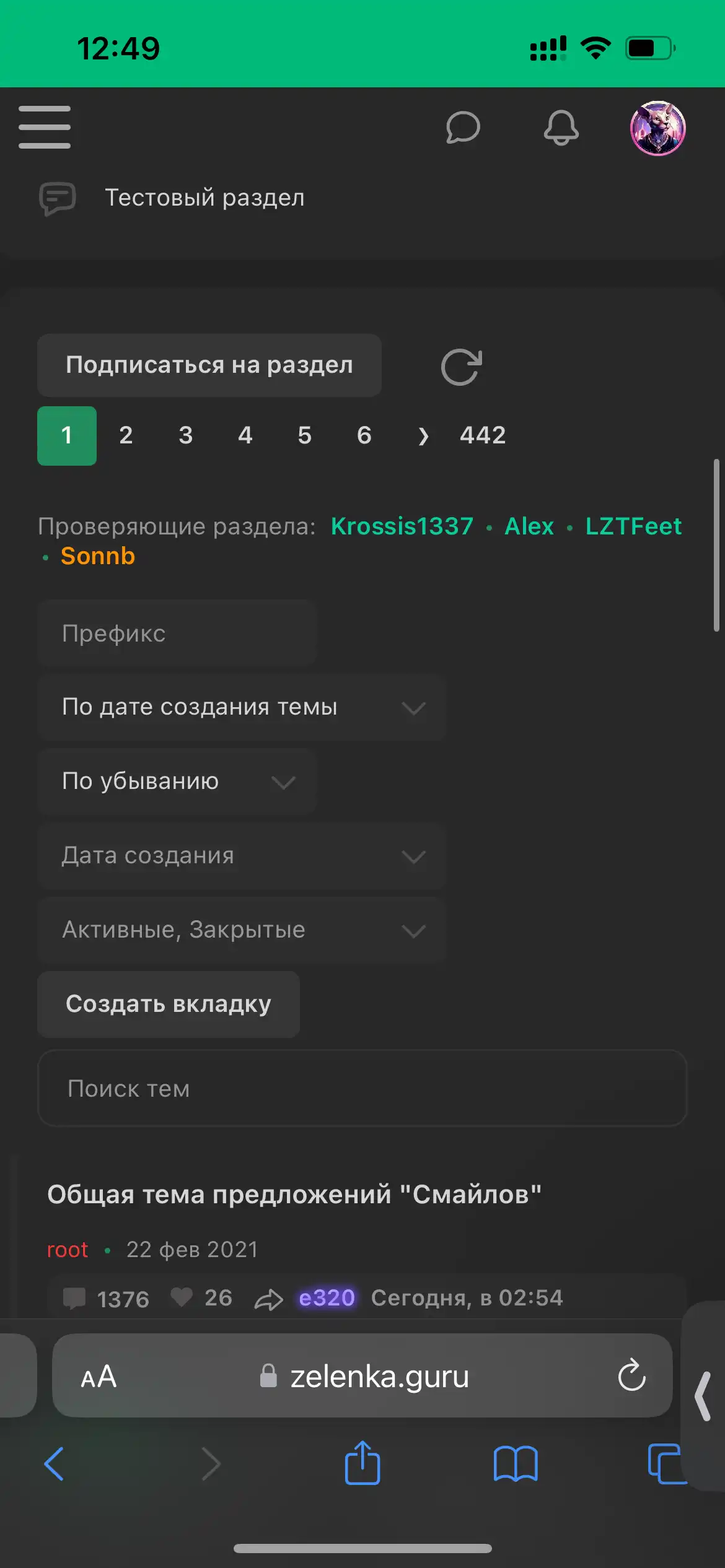The height and width of the screenshot is (1568, 725).
Task: Reload the page in Safari
Action: 632,1375
